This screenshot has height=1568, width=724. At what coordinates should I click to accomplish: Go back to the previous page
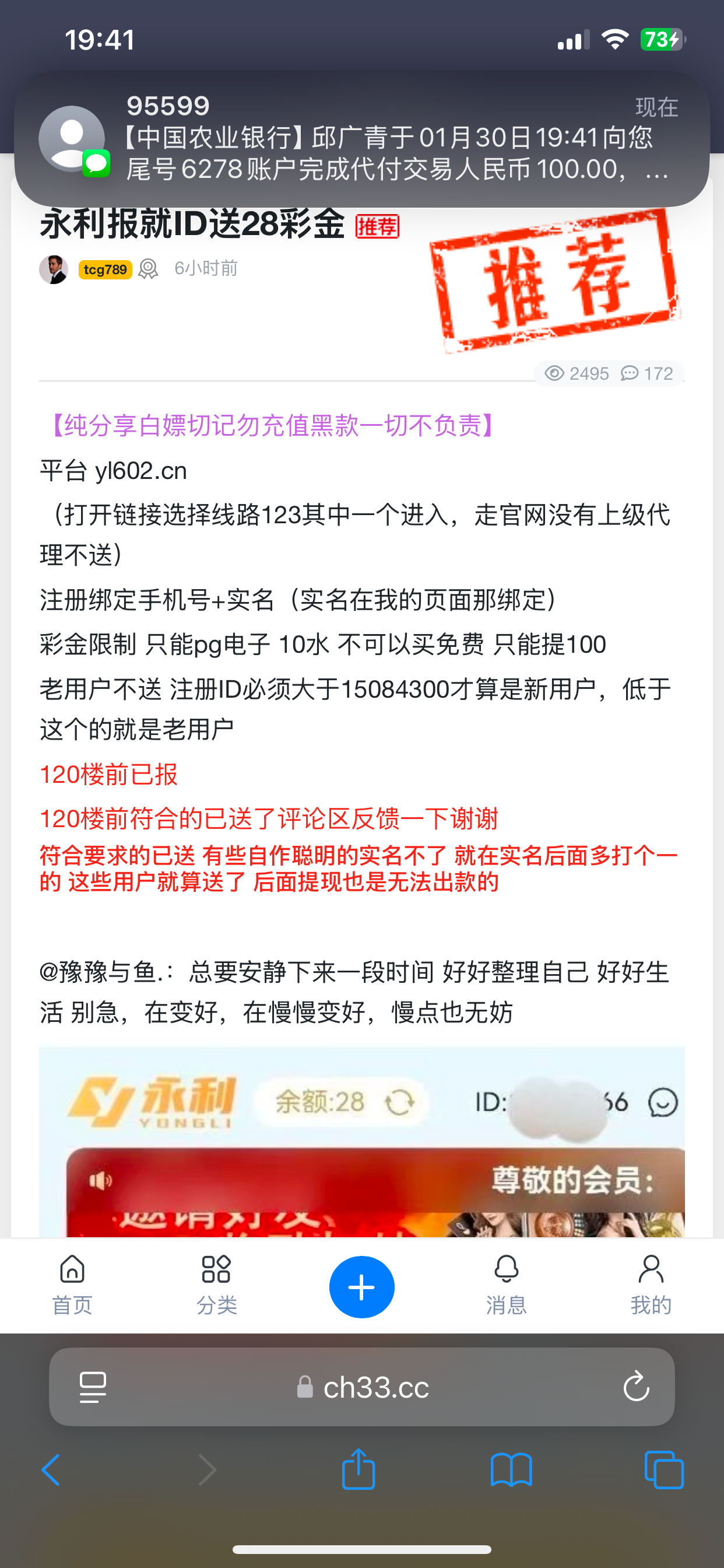pyautogui.click(x=51, y=1470)
